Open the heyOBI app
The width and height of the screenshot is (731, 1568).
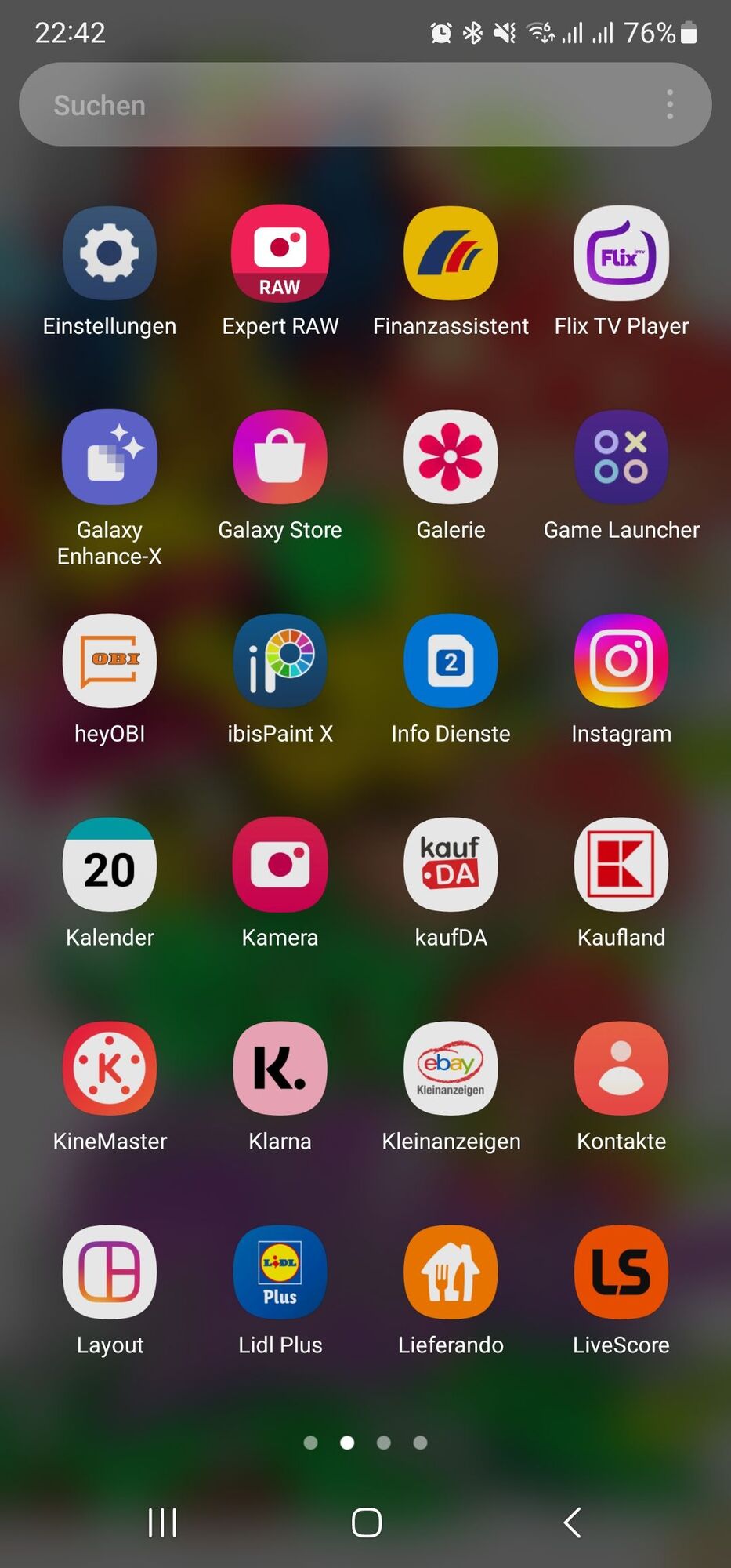coord(110,661)
